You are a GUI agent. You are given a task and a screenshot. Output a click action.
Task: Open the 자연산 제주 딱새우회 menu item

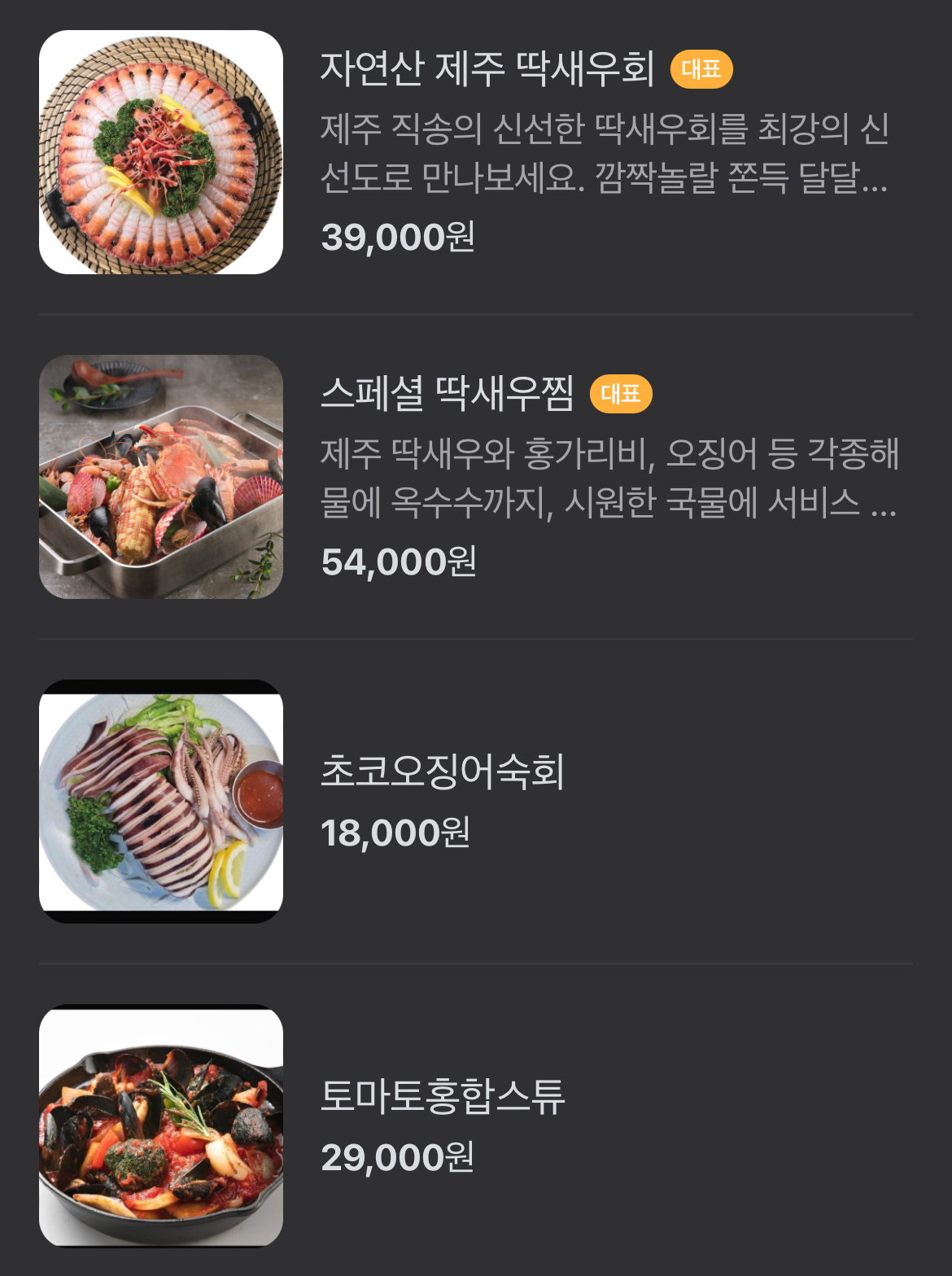(x=487, y=68)
